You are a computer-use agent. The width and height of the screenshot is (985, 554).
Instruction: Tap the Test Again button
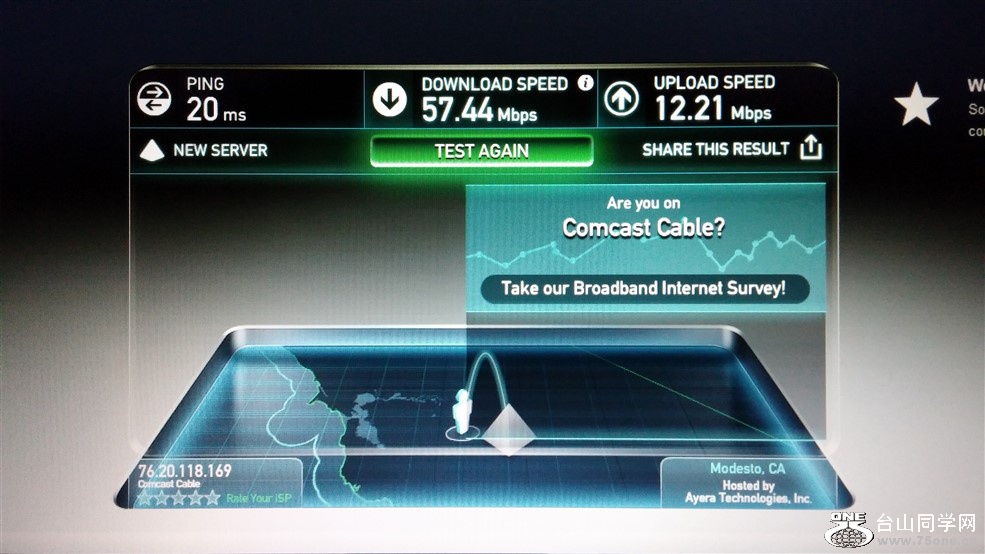(481, 151)
